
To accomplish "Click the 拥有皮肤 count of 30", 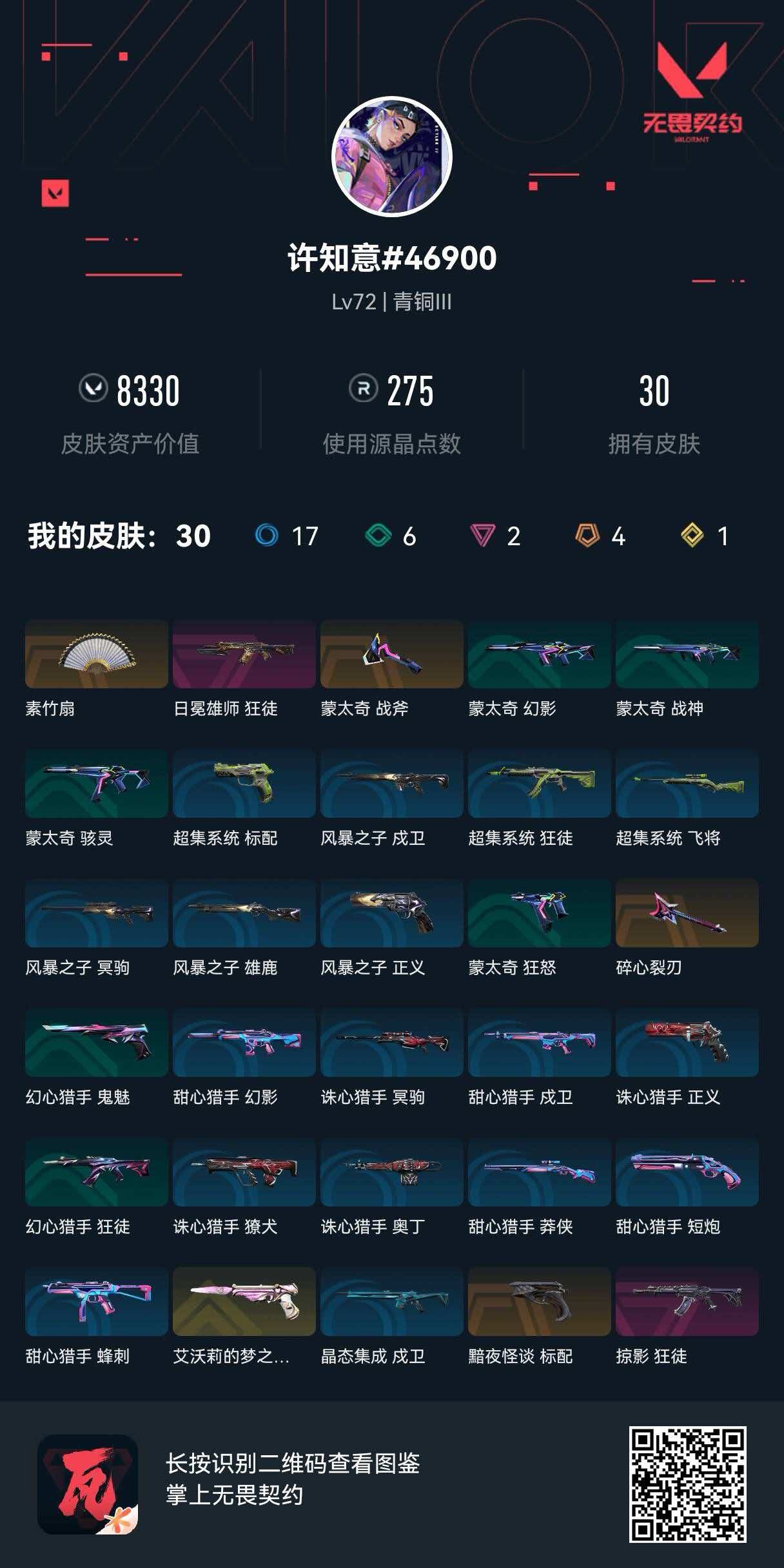I will pyautogui.click(x=655, y=390).
